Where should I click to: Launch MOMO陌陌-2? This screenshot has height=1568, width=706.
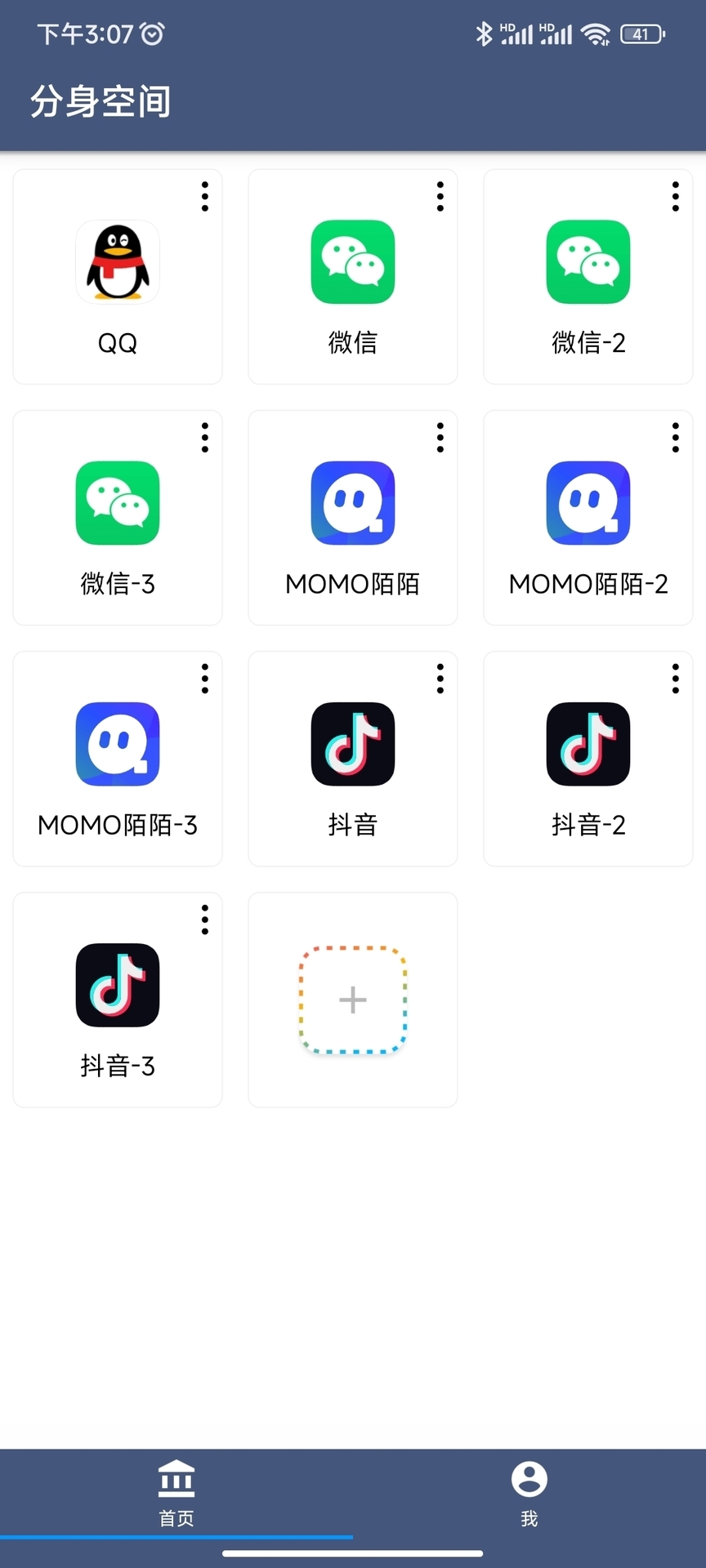point(588,503)
